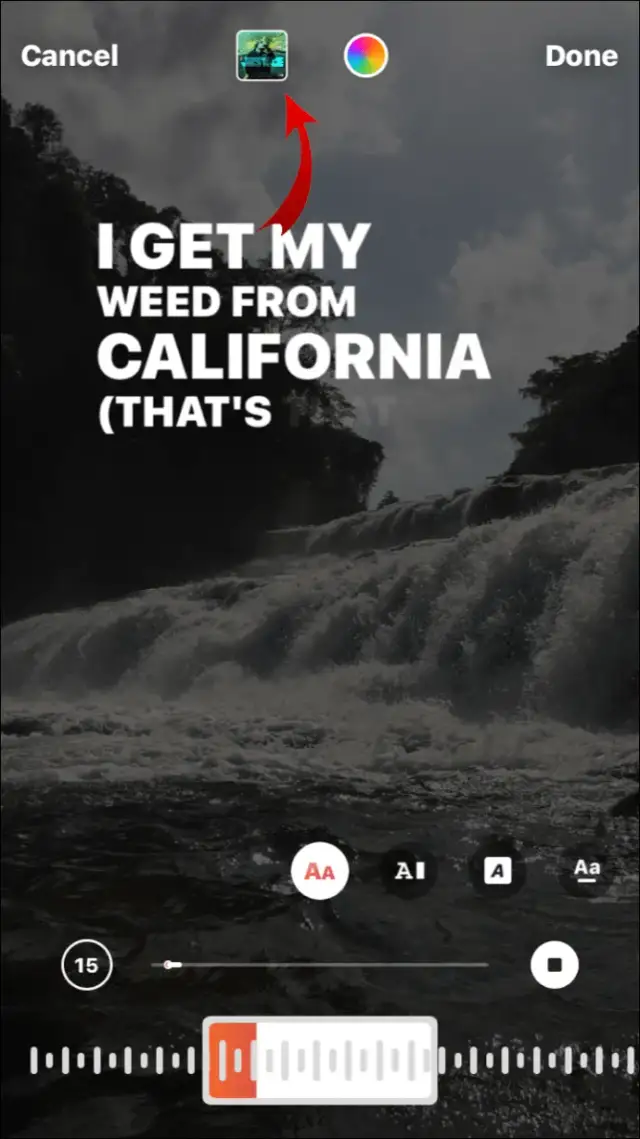640x1139 pixels.
Task: Open the album art song thumbnail
Action: pyautogui.click(x=262, y=56)
